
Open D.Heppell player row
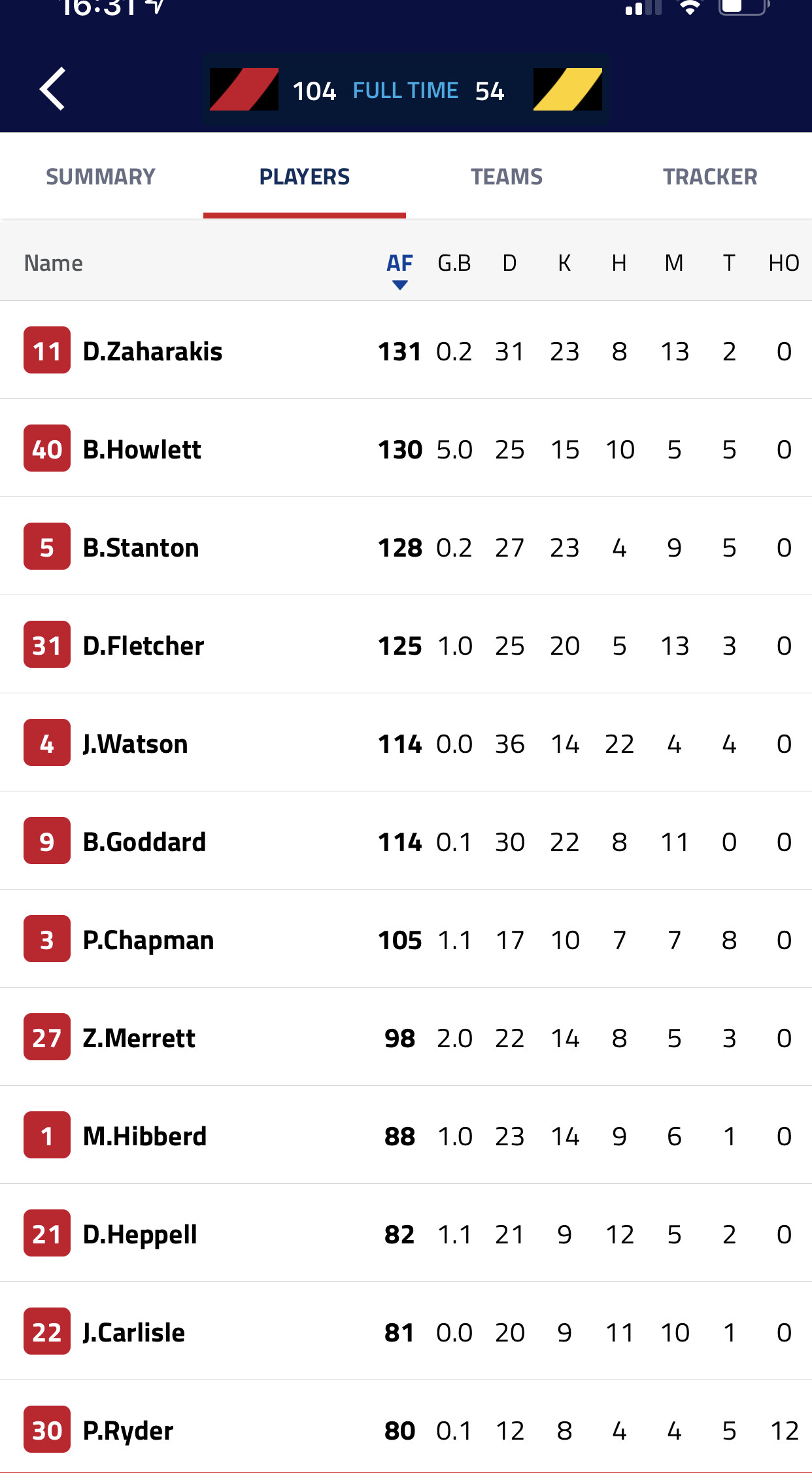(x=406, y=1234)
